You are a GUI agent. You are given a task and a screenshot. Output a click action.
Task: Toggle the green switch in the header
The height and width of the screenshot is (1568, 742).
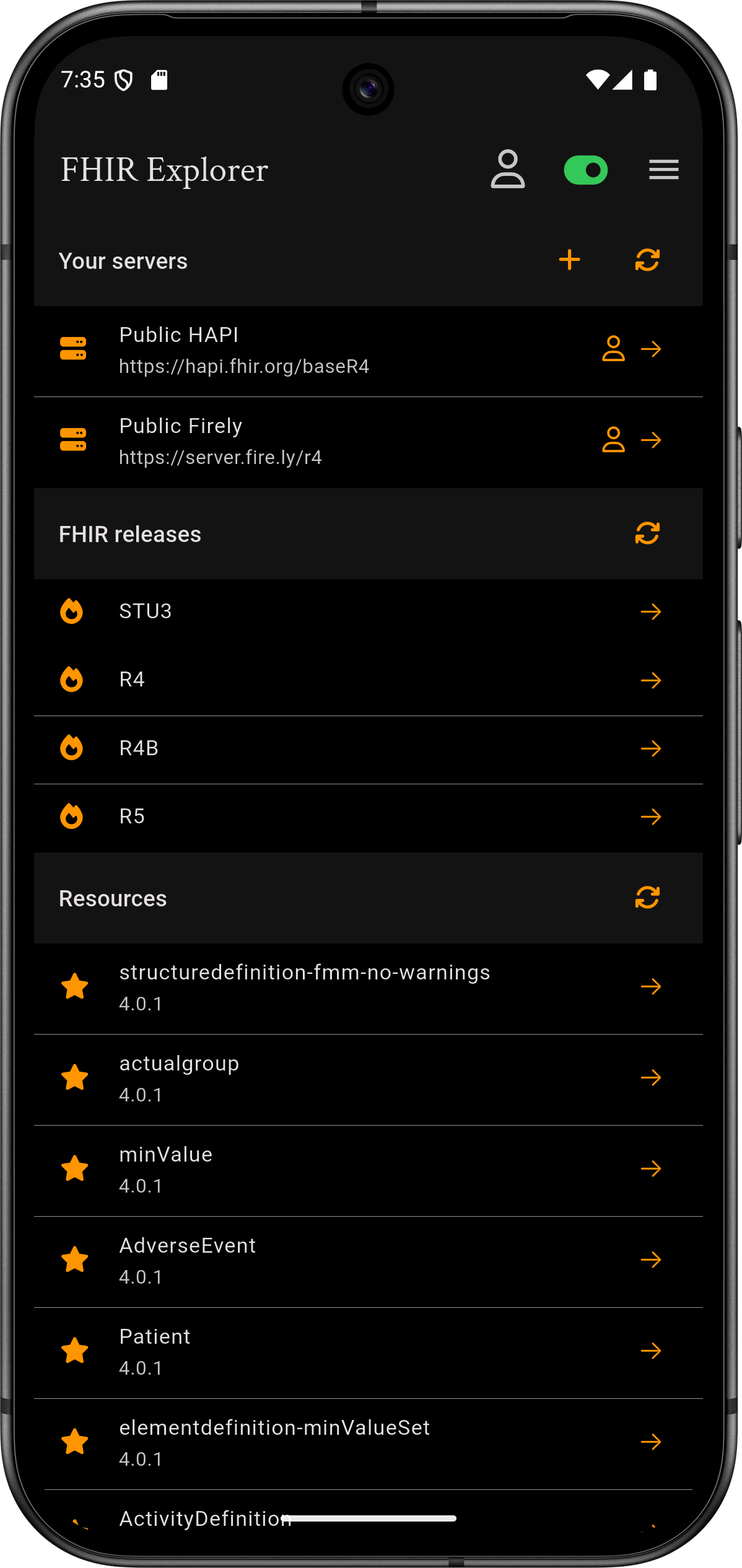pyautogui.click(x=585, y=170)
